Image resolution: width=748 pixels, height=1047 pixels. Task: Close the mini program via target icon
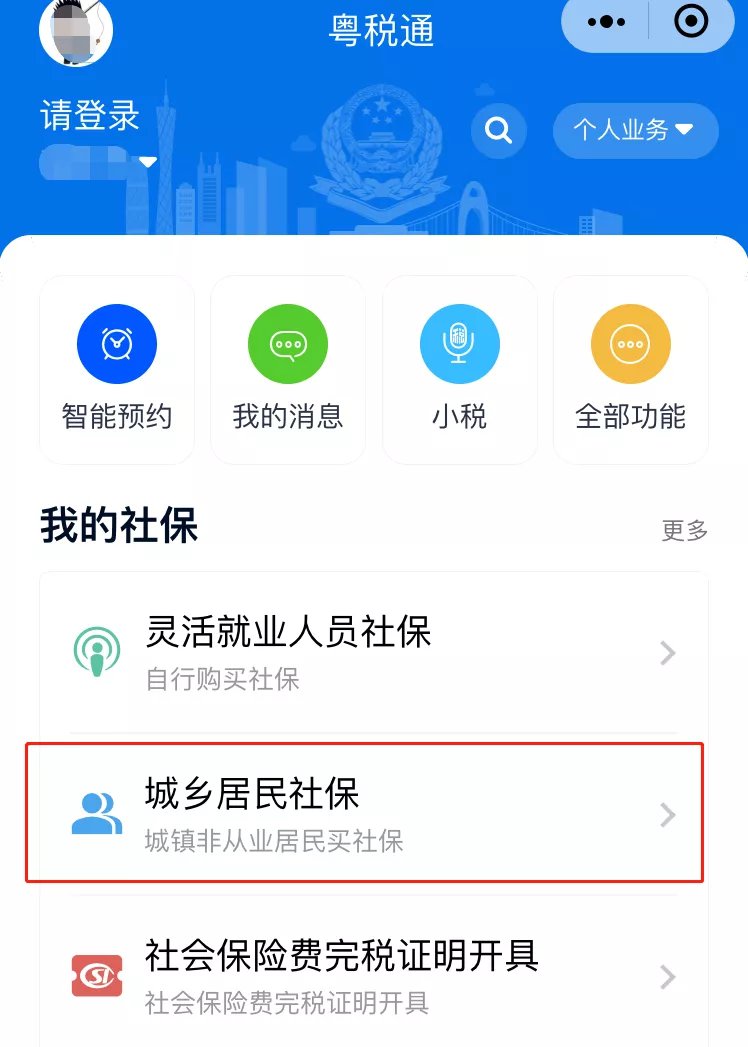691,21
